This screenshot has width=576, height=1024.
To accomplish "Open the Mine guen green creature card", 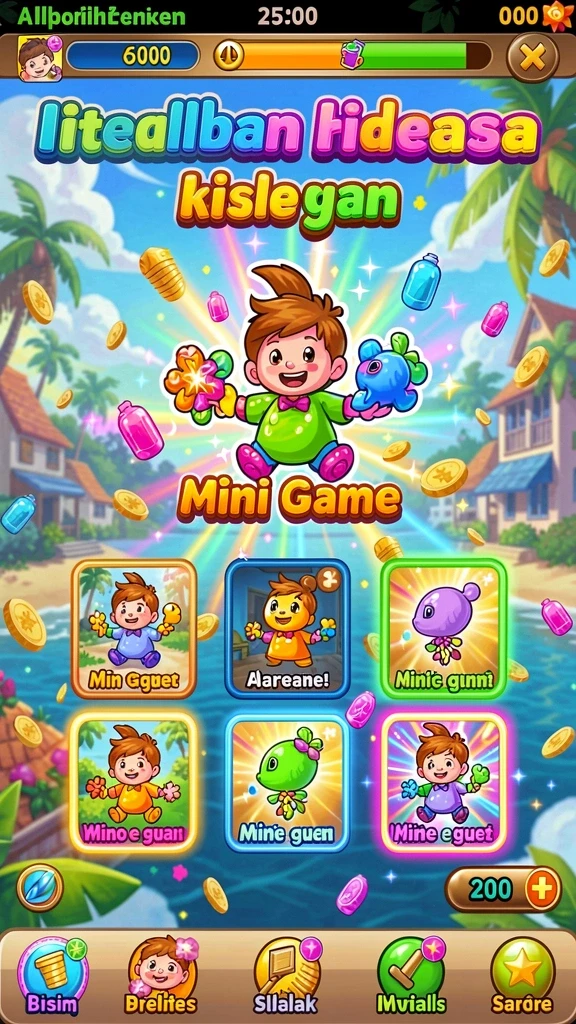I will pos(287,782).
